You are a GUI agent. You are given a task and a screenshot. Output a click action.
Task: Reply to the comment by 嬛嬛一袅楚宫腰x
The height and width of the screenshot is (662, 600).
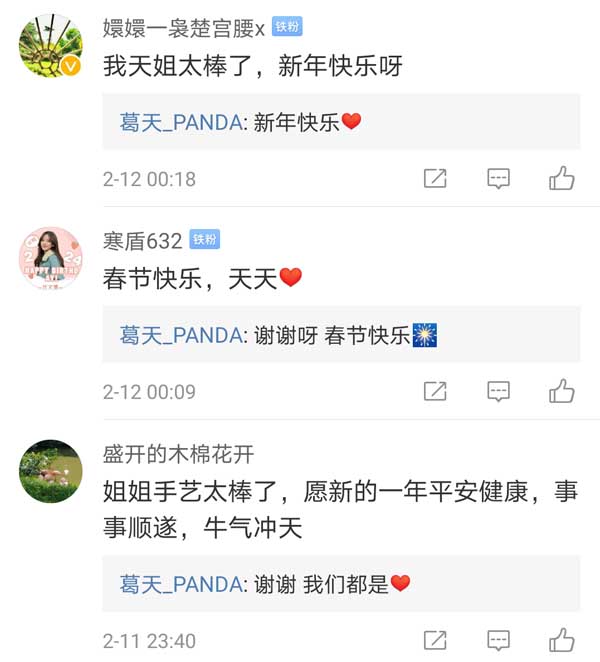(x=498, y=179)
